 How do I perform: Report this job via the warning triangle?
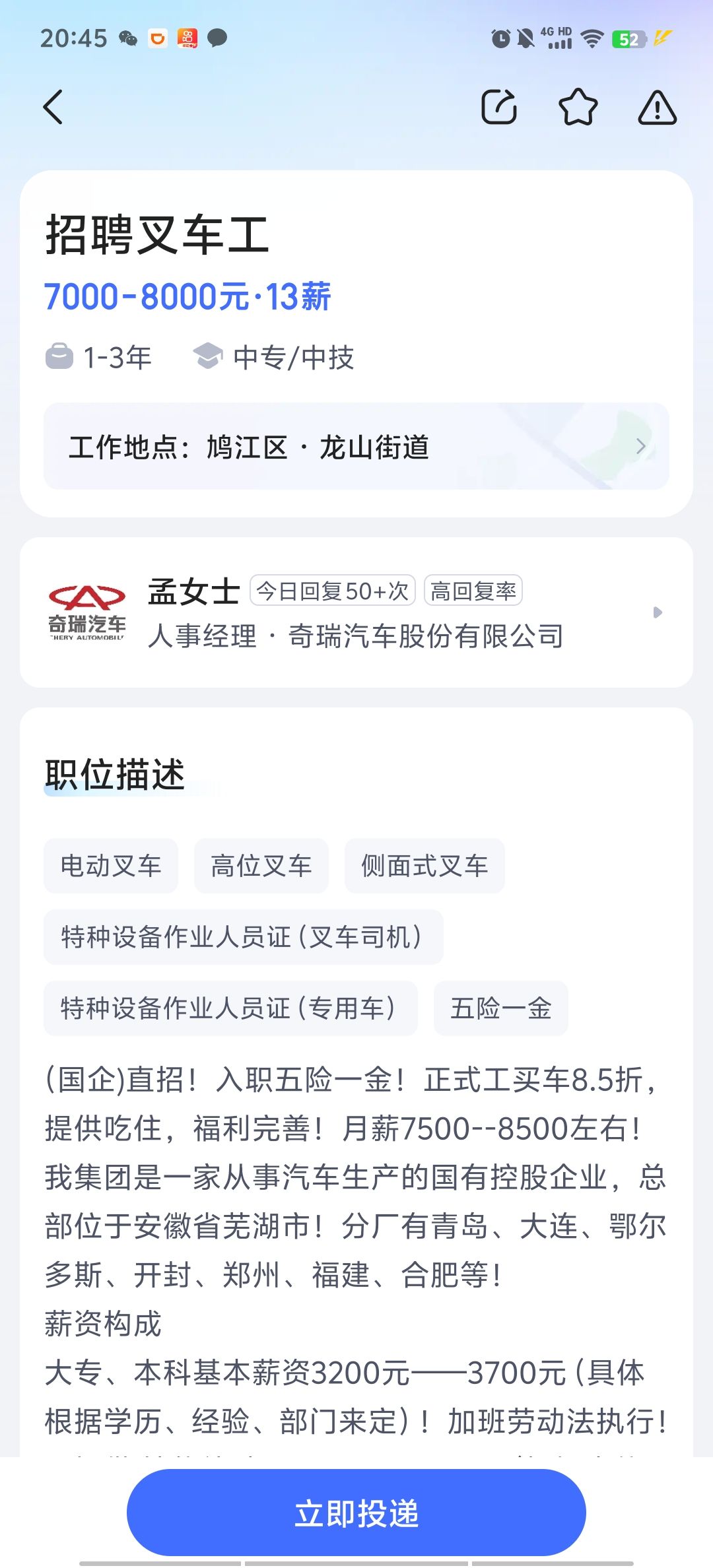658,107
